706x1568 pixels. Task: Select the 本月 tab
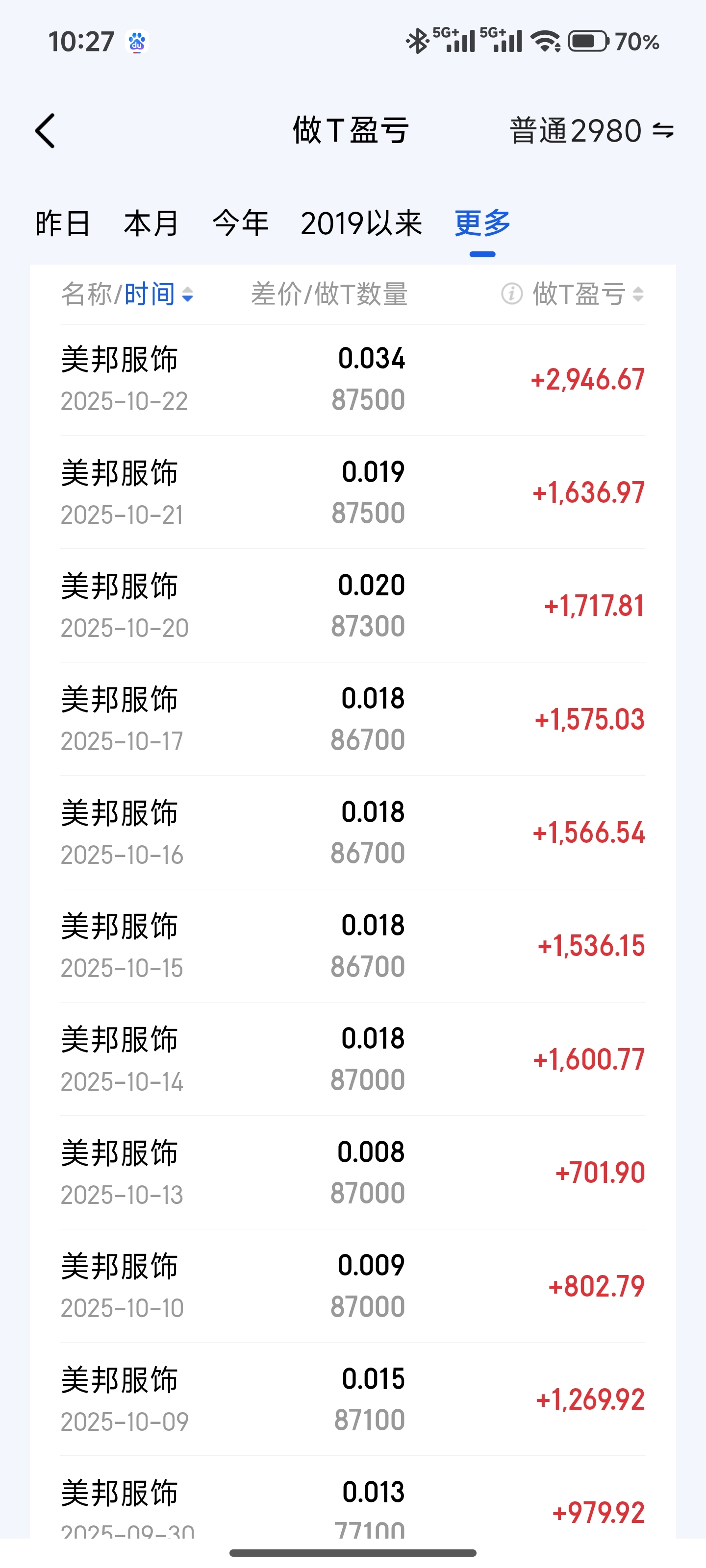[151, 223]
